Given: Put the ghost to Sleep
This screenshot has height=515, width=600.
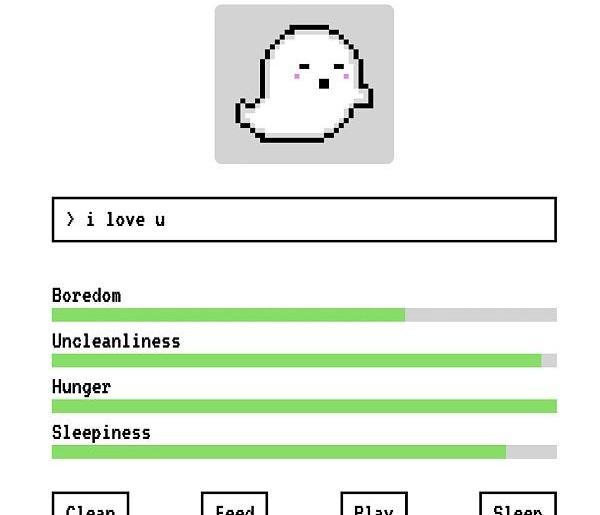Looking at the screenshot, I should point(517,506).
